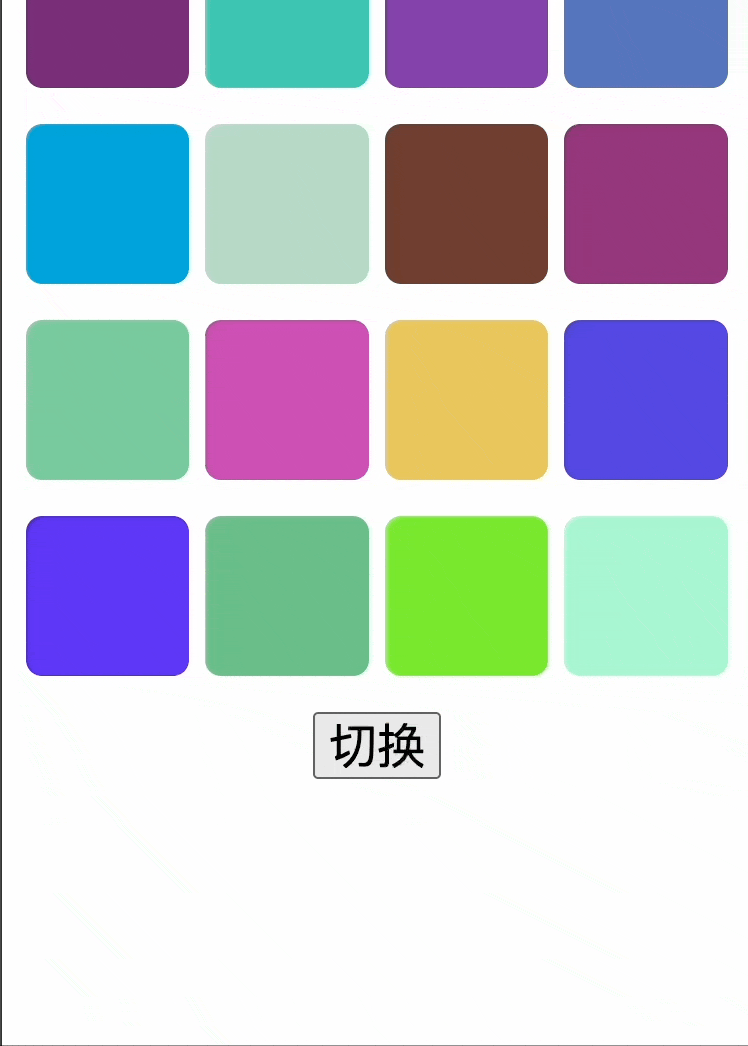748x1046 pixels.
Task: Select the pale mint swatch in the second row
Action: (x=287, y=203)
